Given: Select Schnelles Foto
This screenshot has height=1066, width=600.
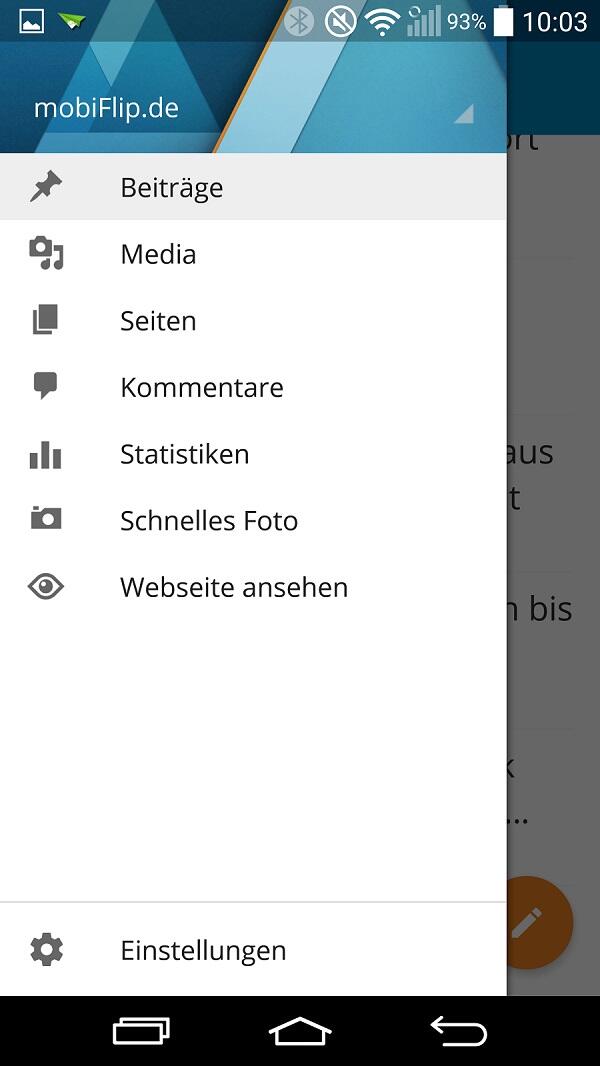Looking at the screenshot, I should point(253,520).
